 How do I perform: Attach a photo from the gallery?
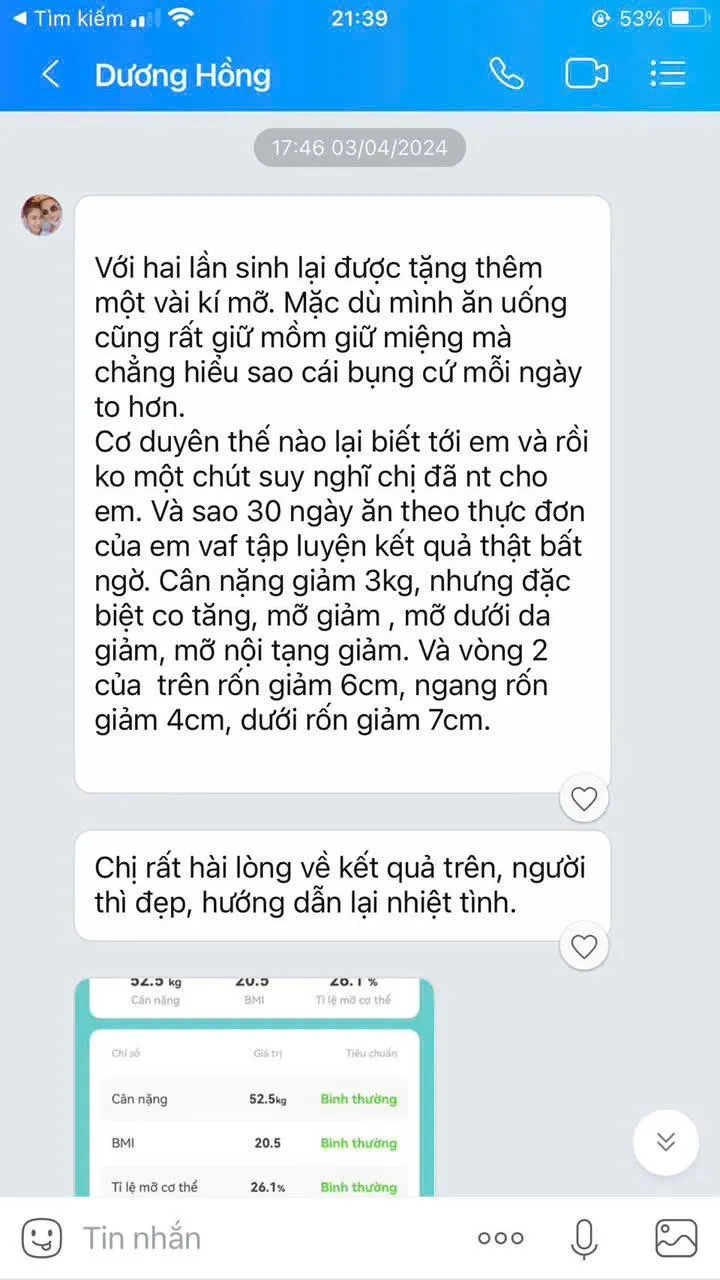(x=676, y=1238)
